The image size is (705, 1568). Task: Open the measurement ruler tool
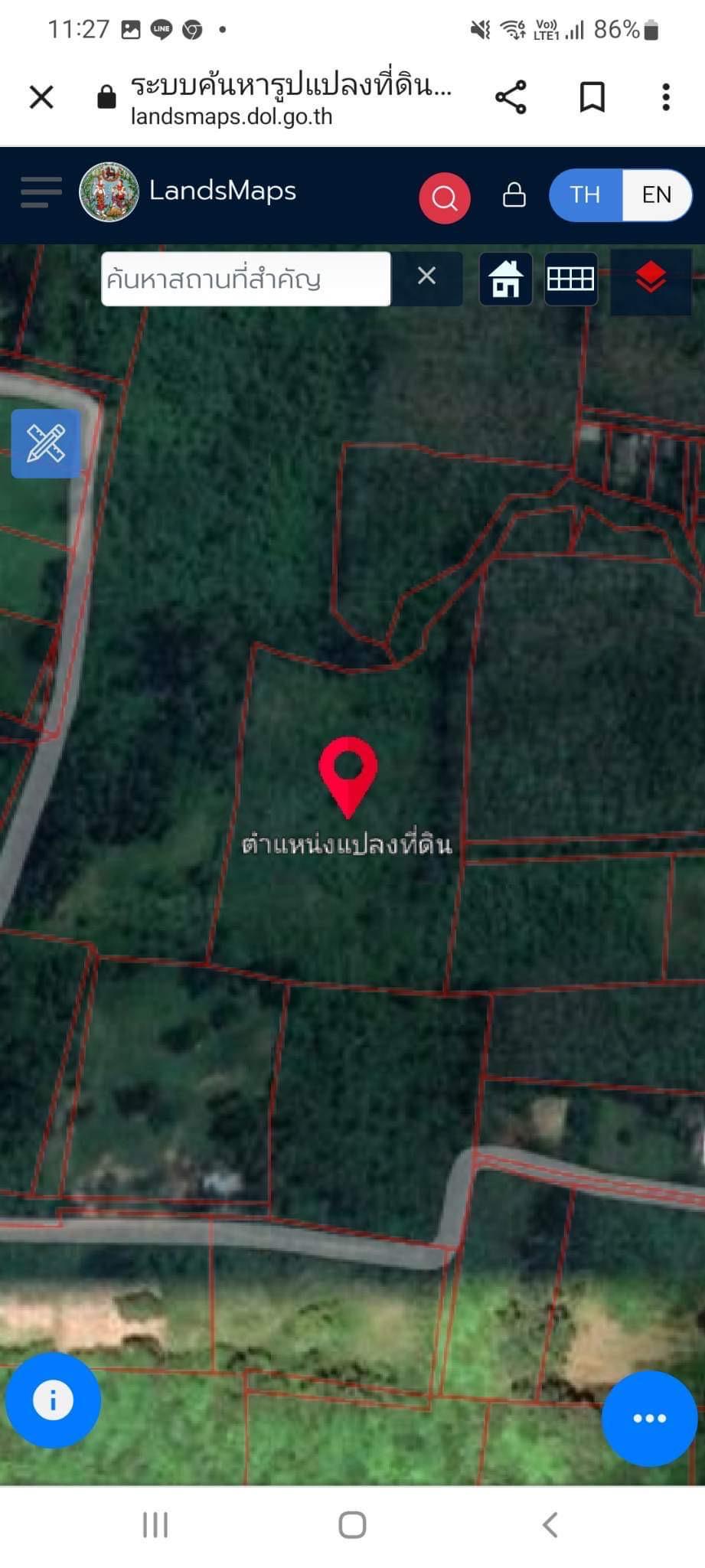click(x=45, y=443)
